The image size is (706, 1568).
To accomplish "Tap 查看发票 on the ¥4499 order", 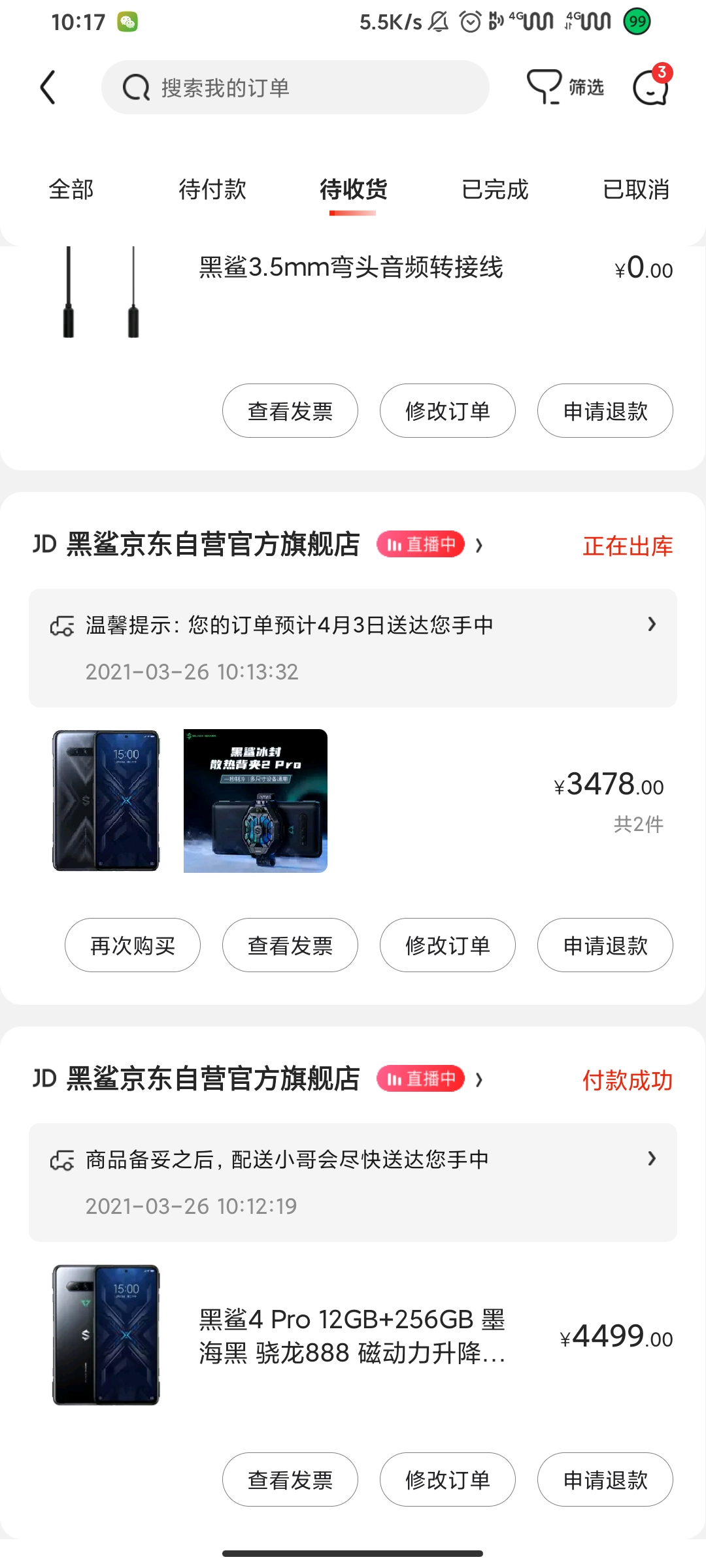I will pos(290,1480).
